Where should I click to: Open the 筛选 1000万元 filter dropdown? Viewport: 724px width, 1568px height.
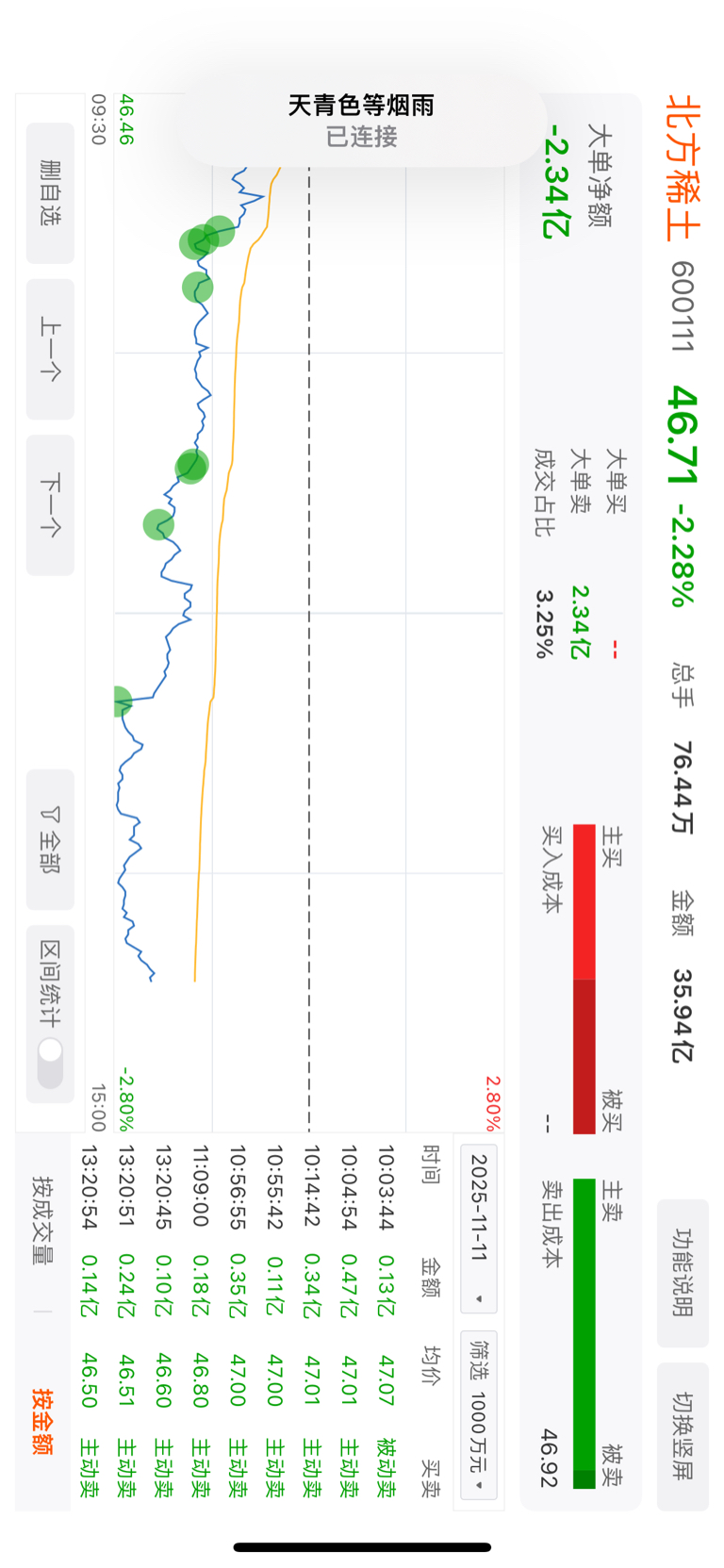478,1415
